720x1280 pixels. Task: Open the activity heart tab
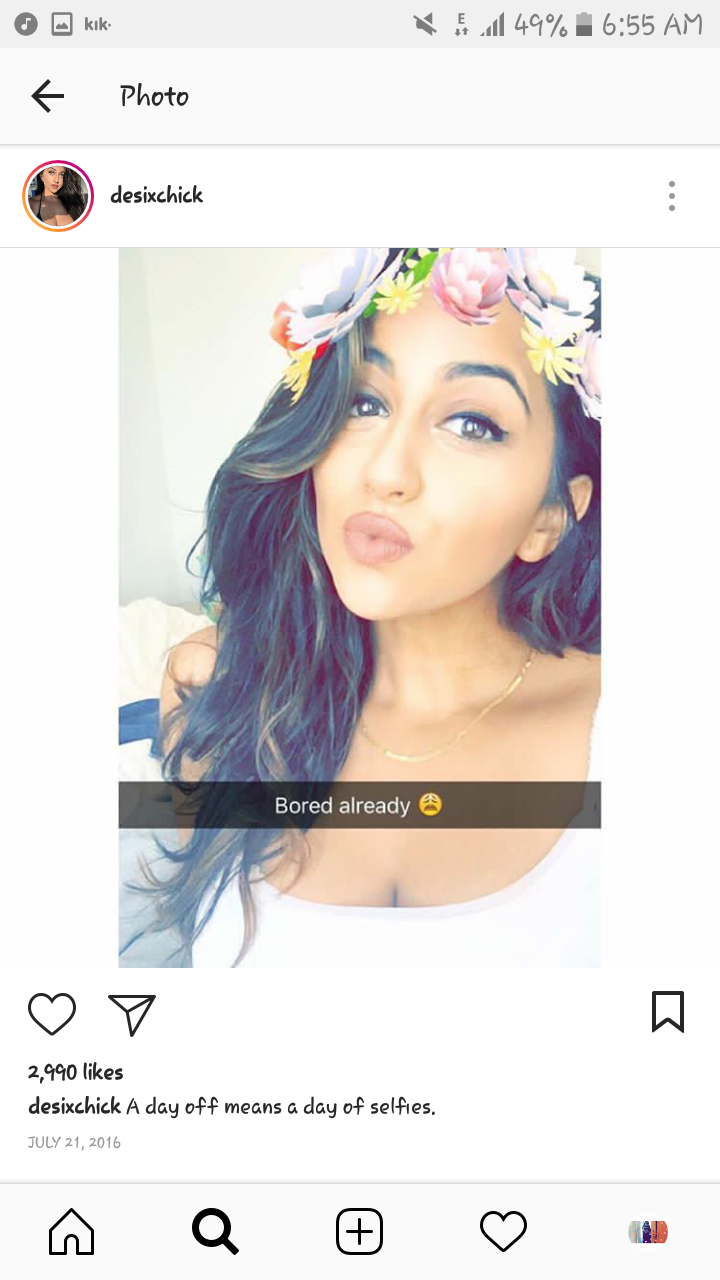pyautogui.click(x=503, y=1231)
